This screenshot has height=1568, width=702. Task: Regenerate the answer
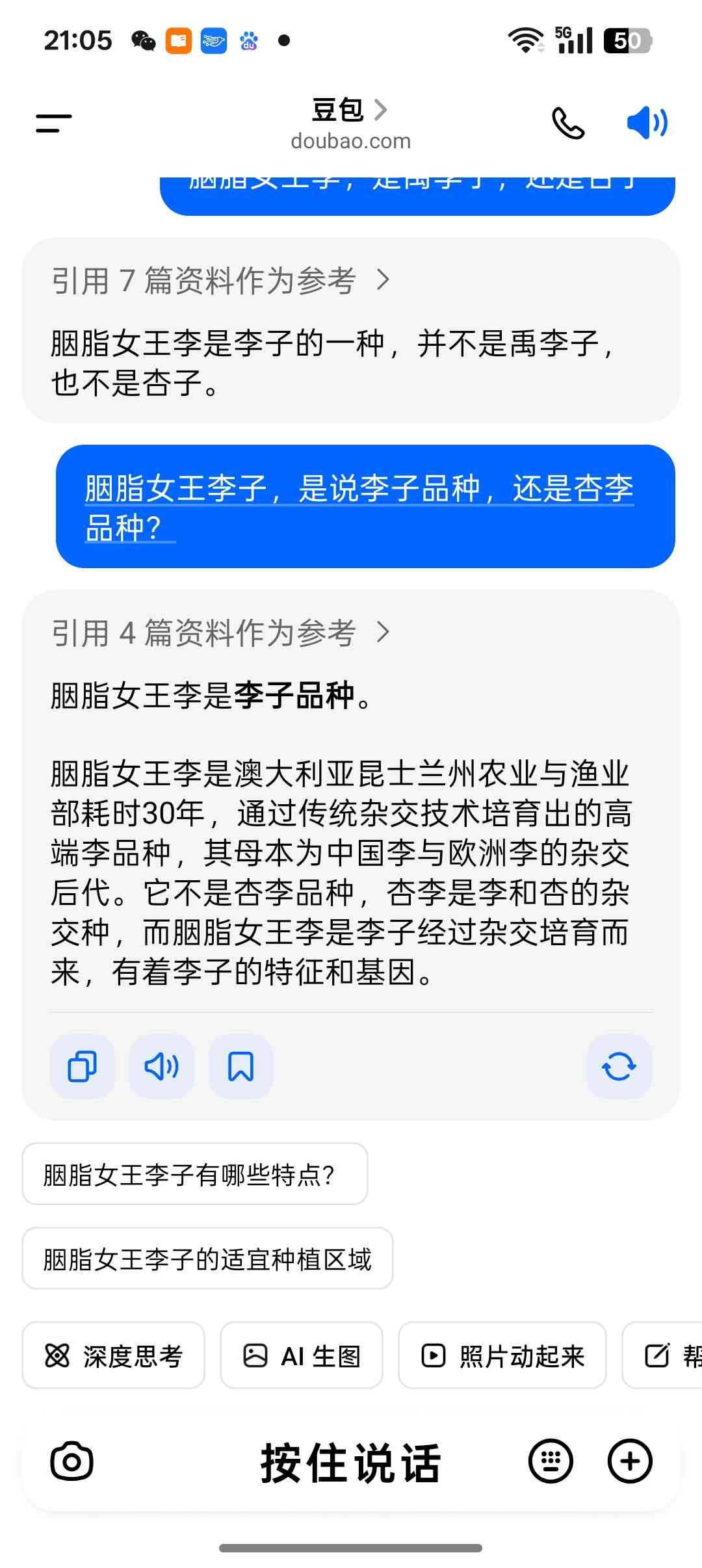[x=619, y=1066]
